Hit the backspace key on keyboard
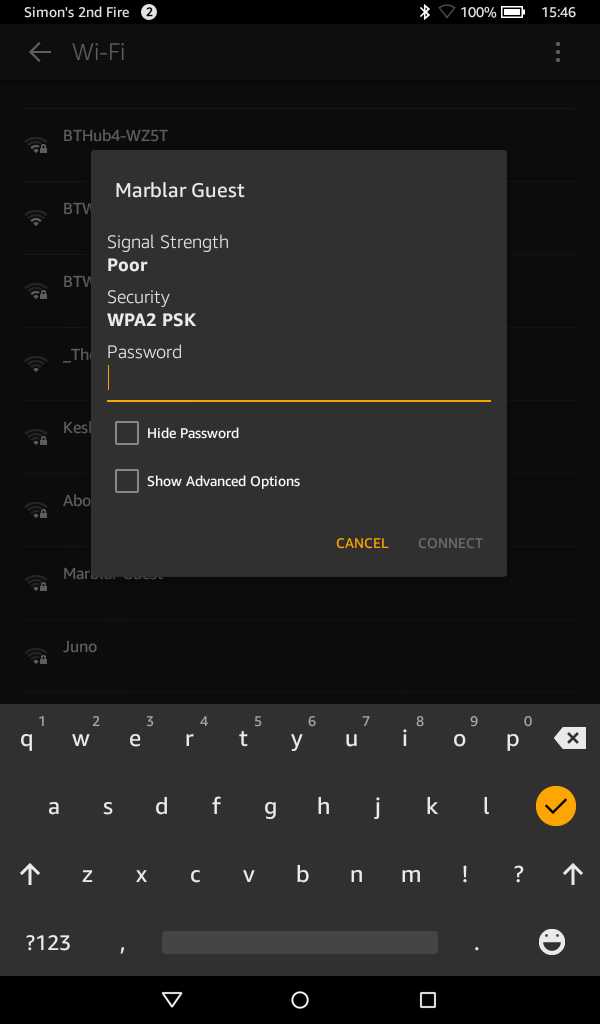Viewport: 600px width, 1024px height. [x=569, y=739]
